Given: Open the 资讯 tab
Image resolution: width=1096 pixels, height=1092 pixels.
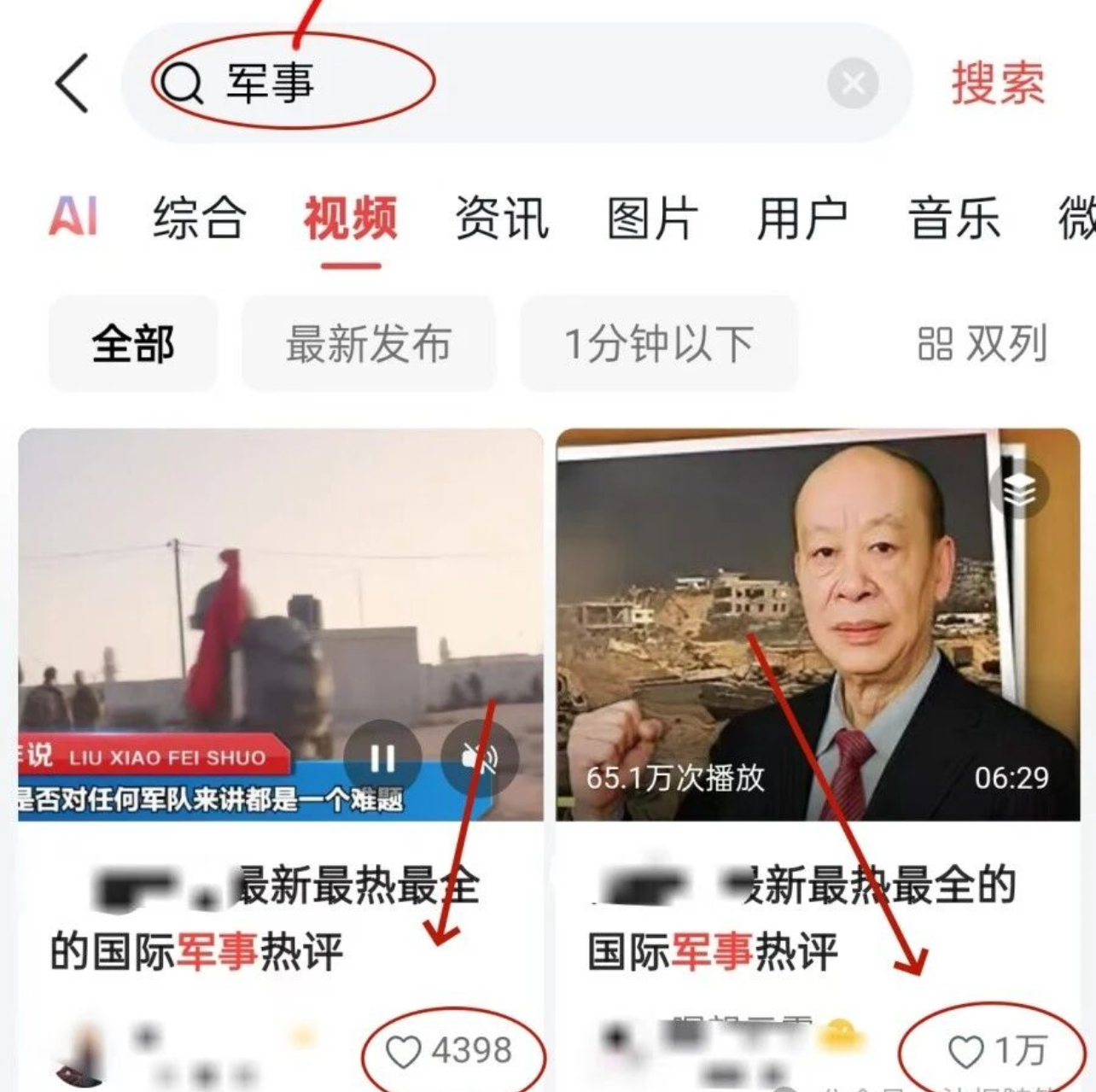Looking at the screenshot, I should pos(502,217).
